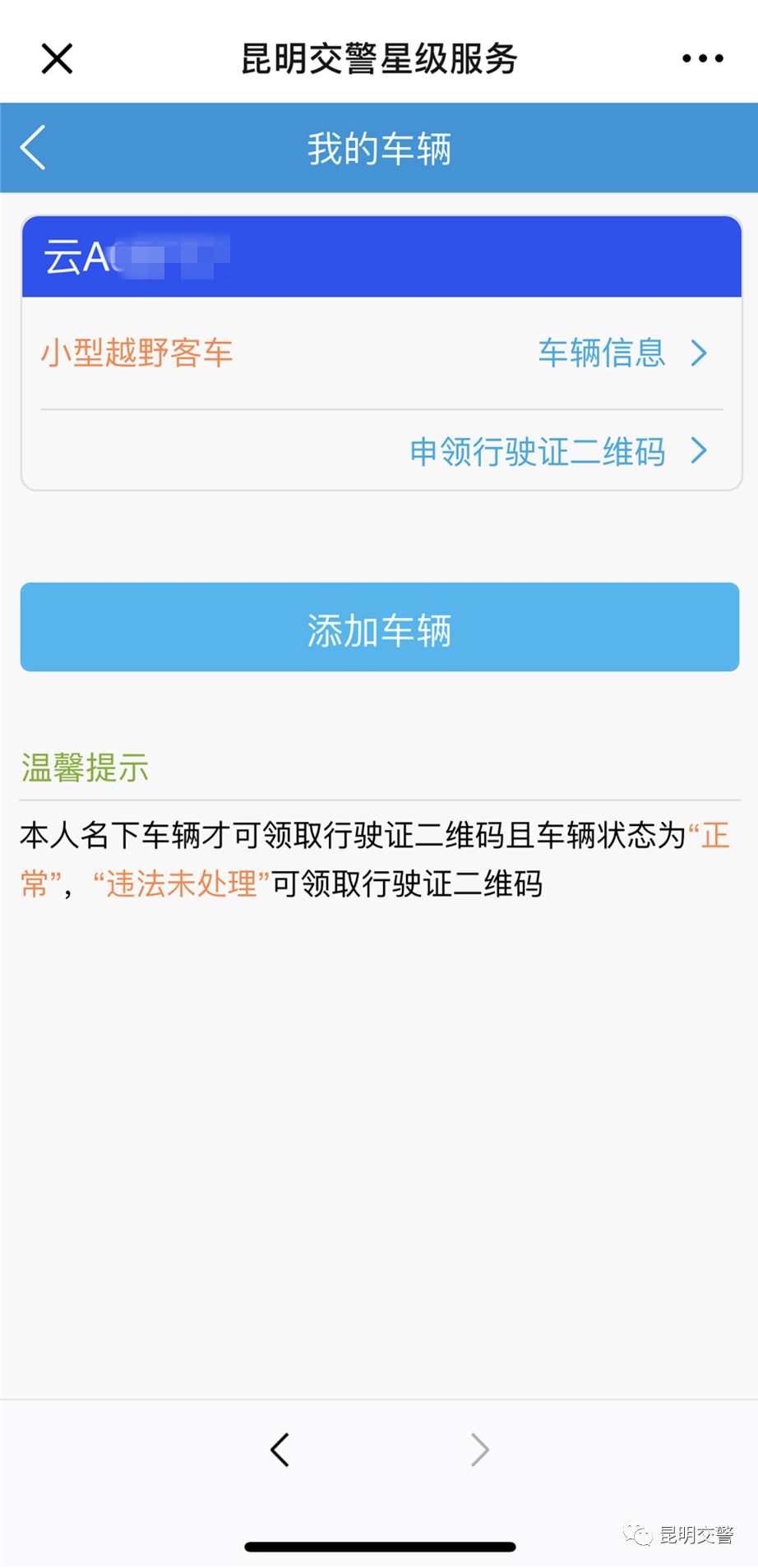The height and width of the screenshot is (1568, 758).
Task: Click the chevron beside 车辆信息
Action: coord(700,353)
